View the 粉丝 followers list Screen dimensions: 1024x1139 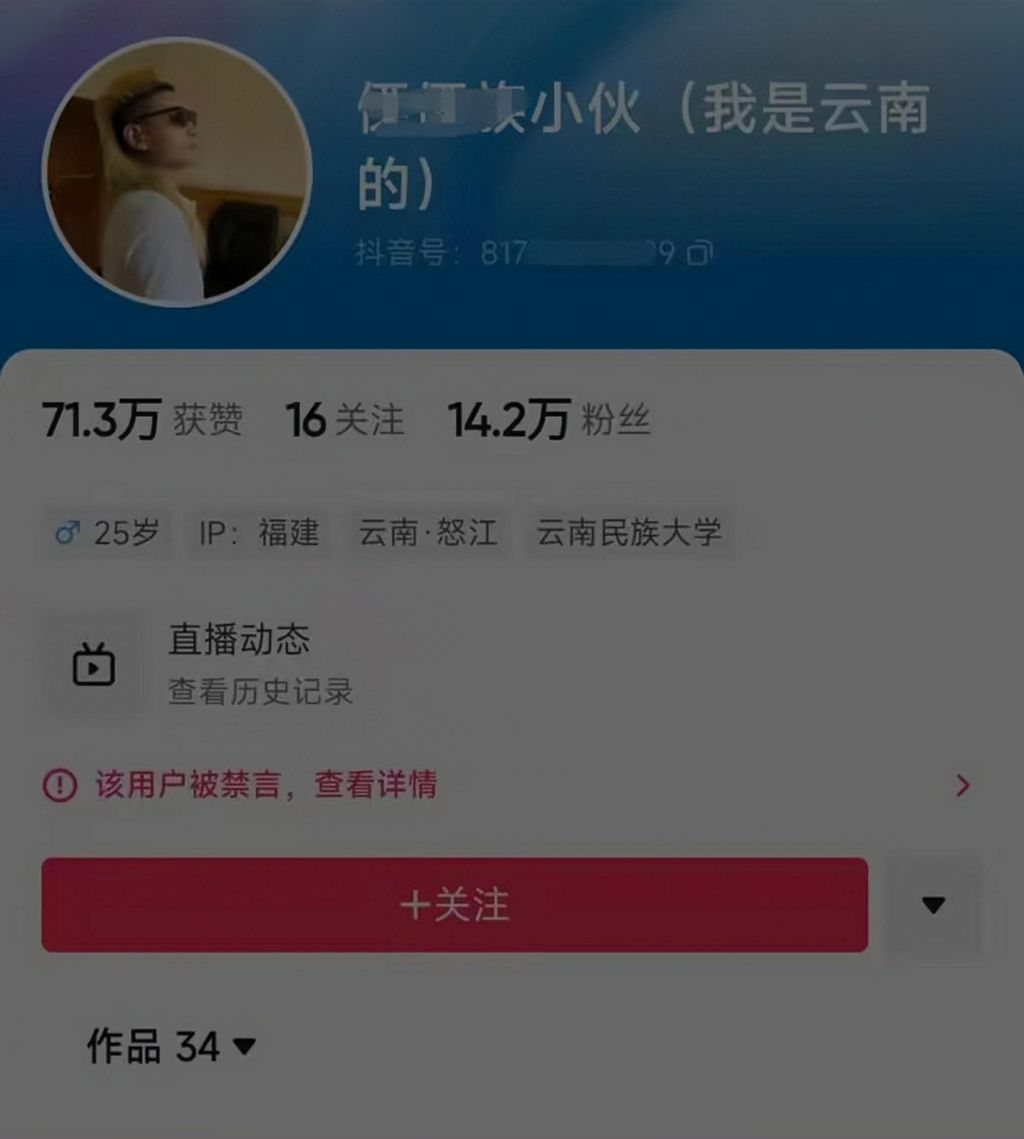[549, 420]
